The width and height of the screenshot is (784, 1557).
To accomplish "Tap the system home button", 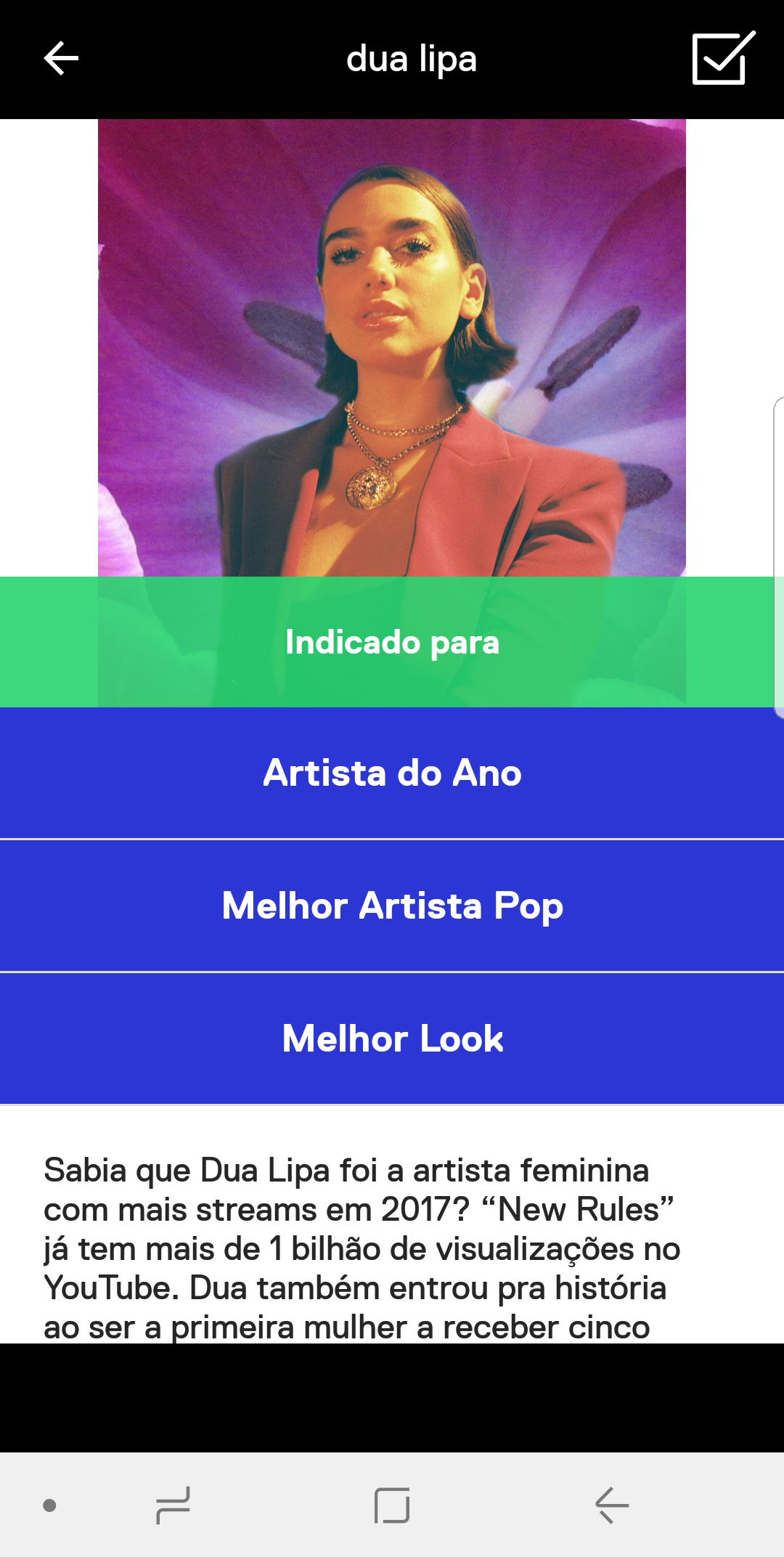I will (x=392, y=1505).
